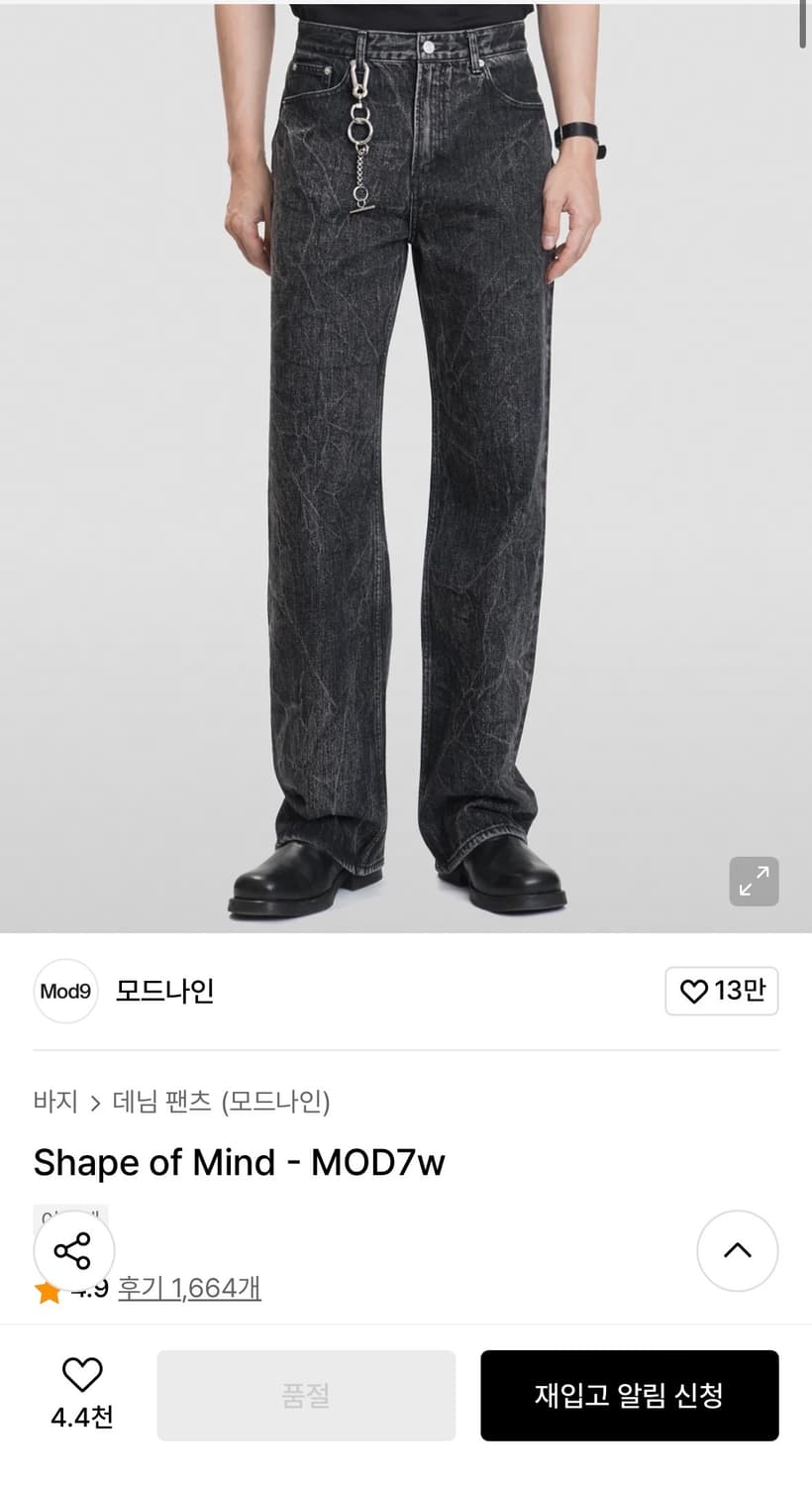Tap the 재입고 알림 신청 black button

(x=629, y=1395)
